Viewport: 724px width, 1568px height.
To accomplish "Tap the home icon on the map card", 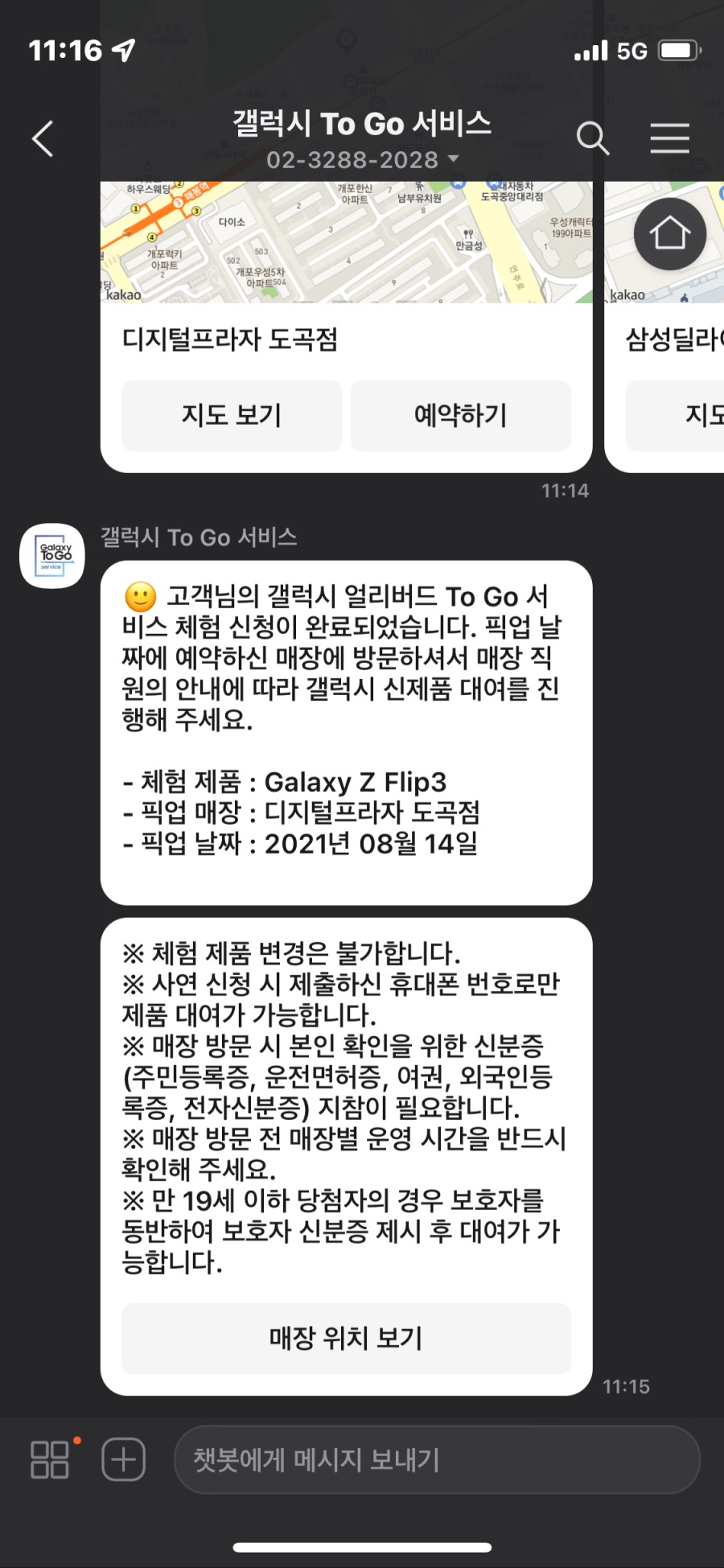I will 669,234.
